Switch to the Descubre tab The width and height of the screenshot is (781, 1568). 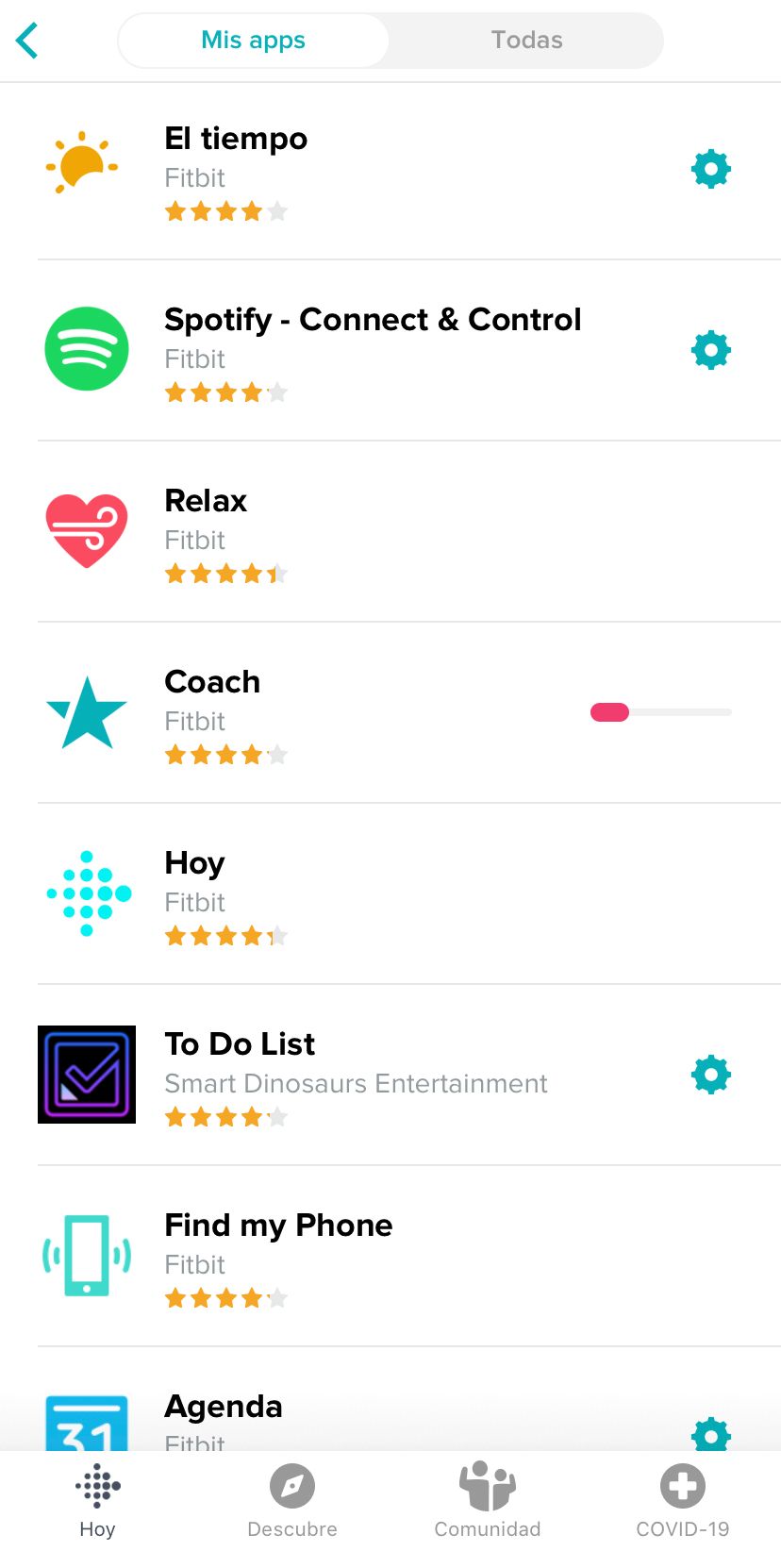coord(292,1502)
